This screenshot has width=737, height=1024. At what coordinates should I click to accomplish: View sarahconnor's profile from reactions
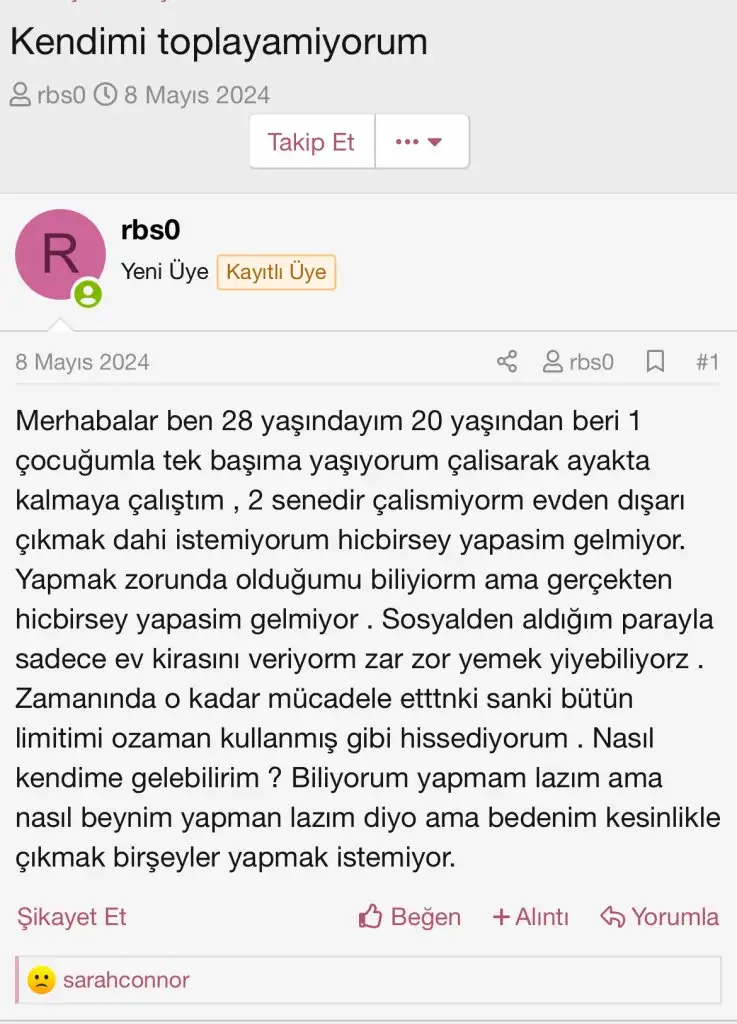point(125,980)
